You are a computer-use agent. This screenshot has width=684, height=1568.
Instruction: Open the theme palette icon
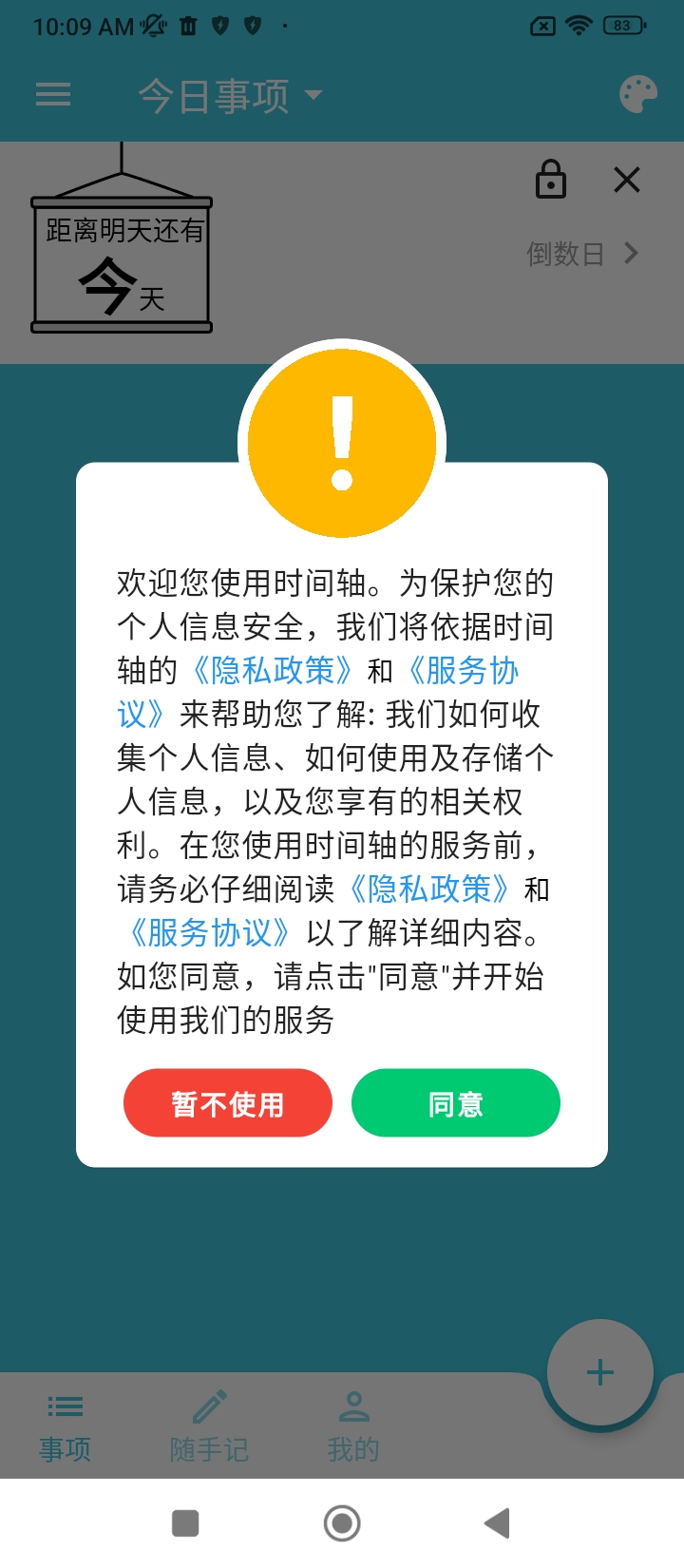[x=637, y=94]
